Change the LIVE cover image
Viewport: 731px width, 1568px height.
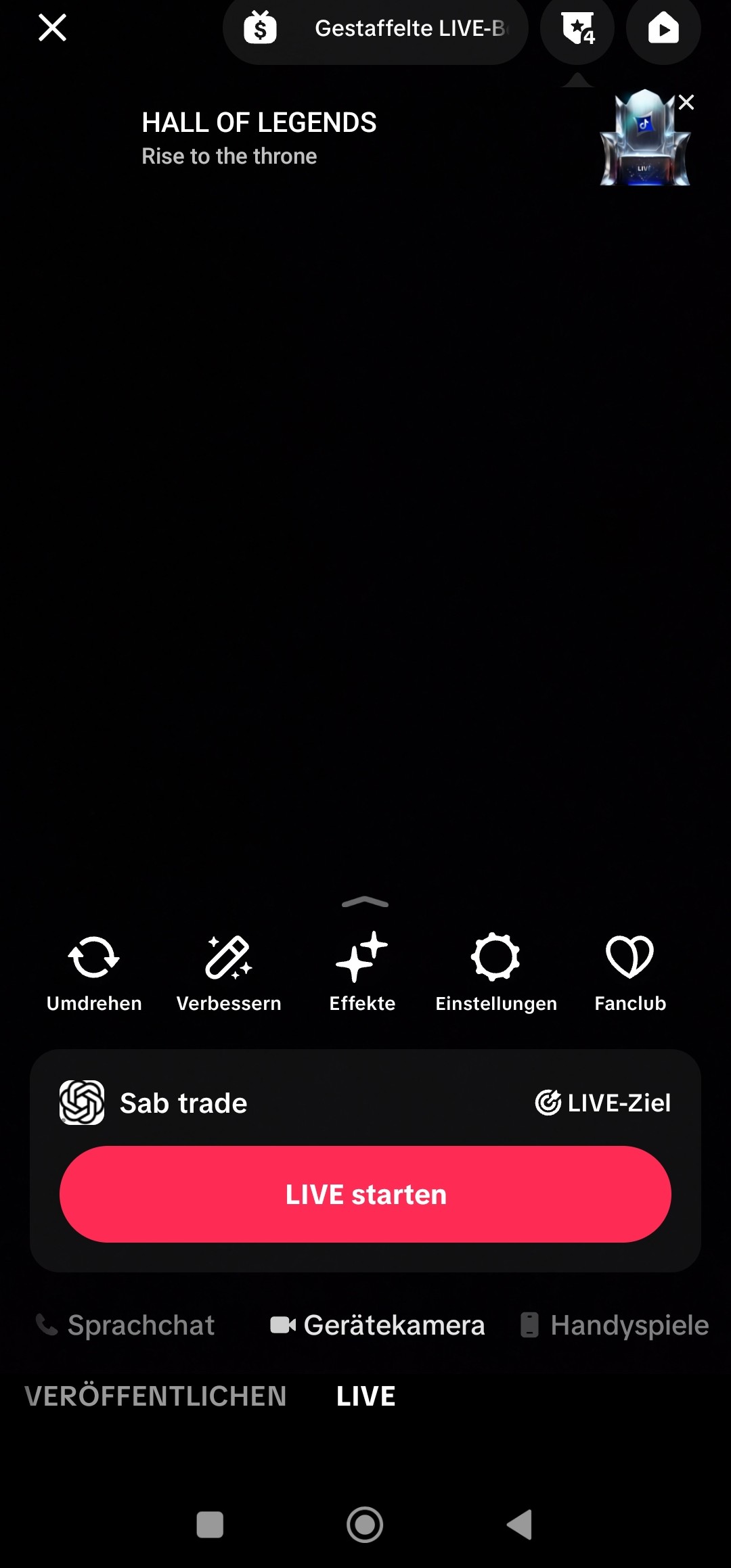82,1103
